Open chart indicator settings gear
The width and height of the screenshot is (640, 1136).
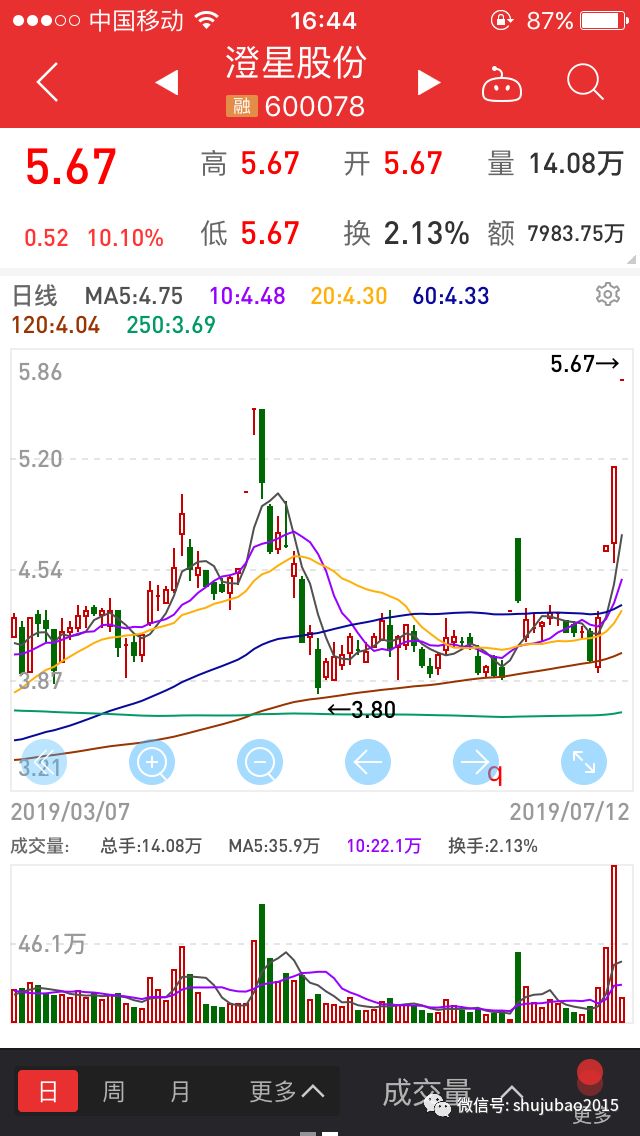607,294
